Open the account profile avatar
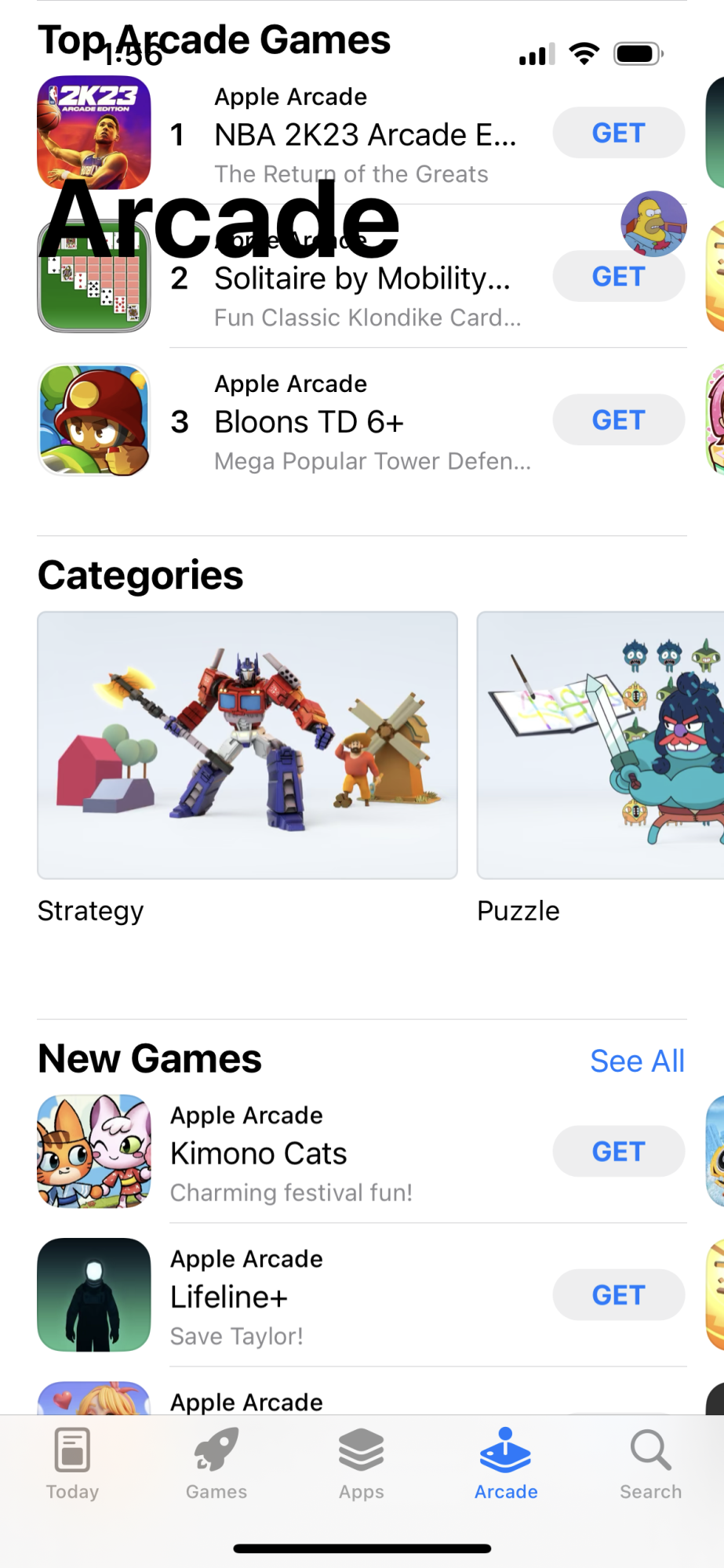 pos(653,224)
